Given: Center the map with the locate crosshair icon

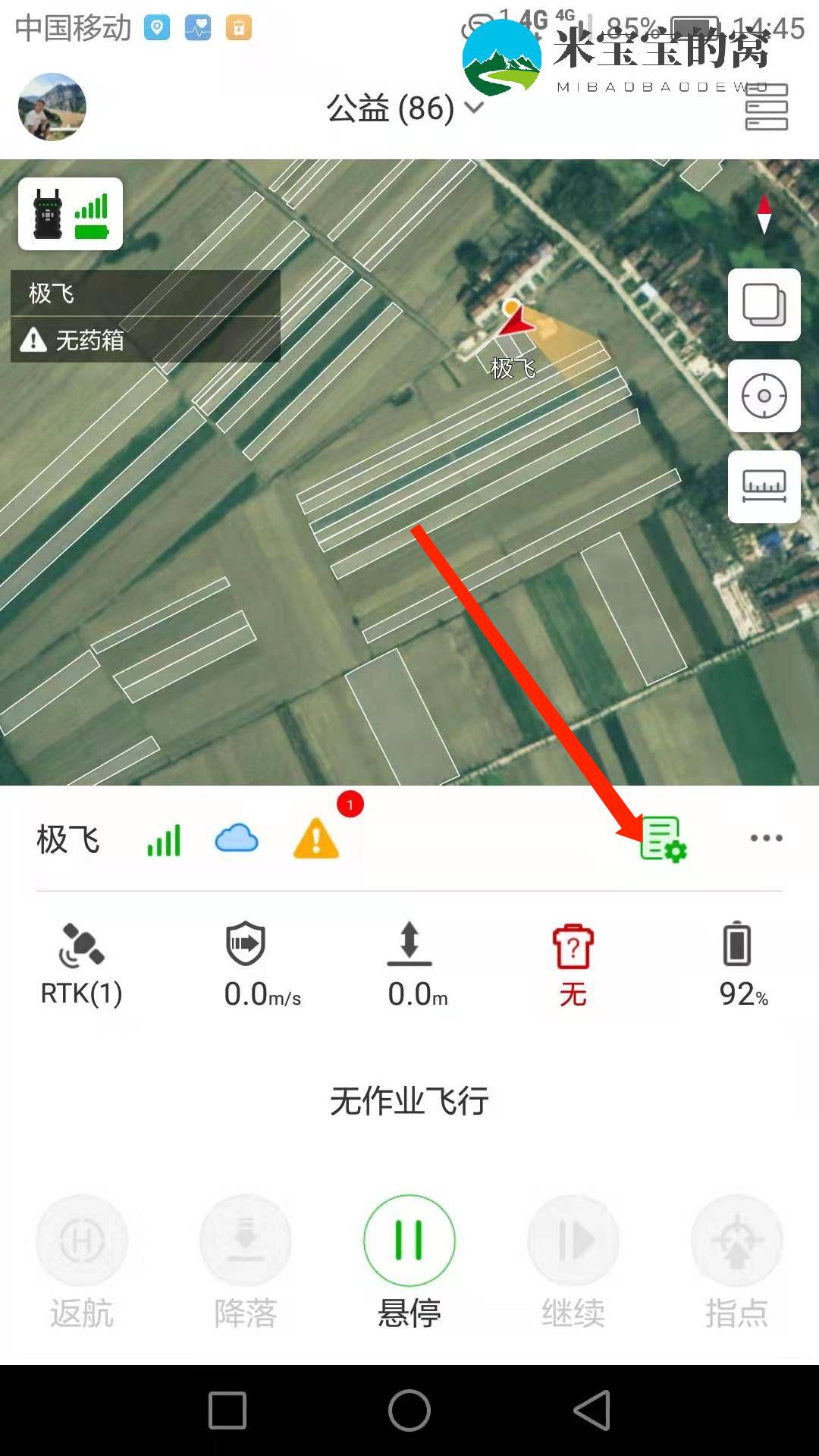Looking at the screenshot, I should [763, 394].
